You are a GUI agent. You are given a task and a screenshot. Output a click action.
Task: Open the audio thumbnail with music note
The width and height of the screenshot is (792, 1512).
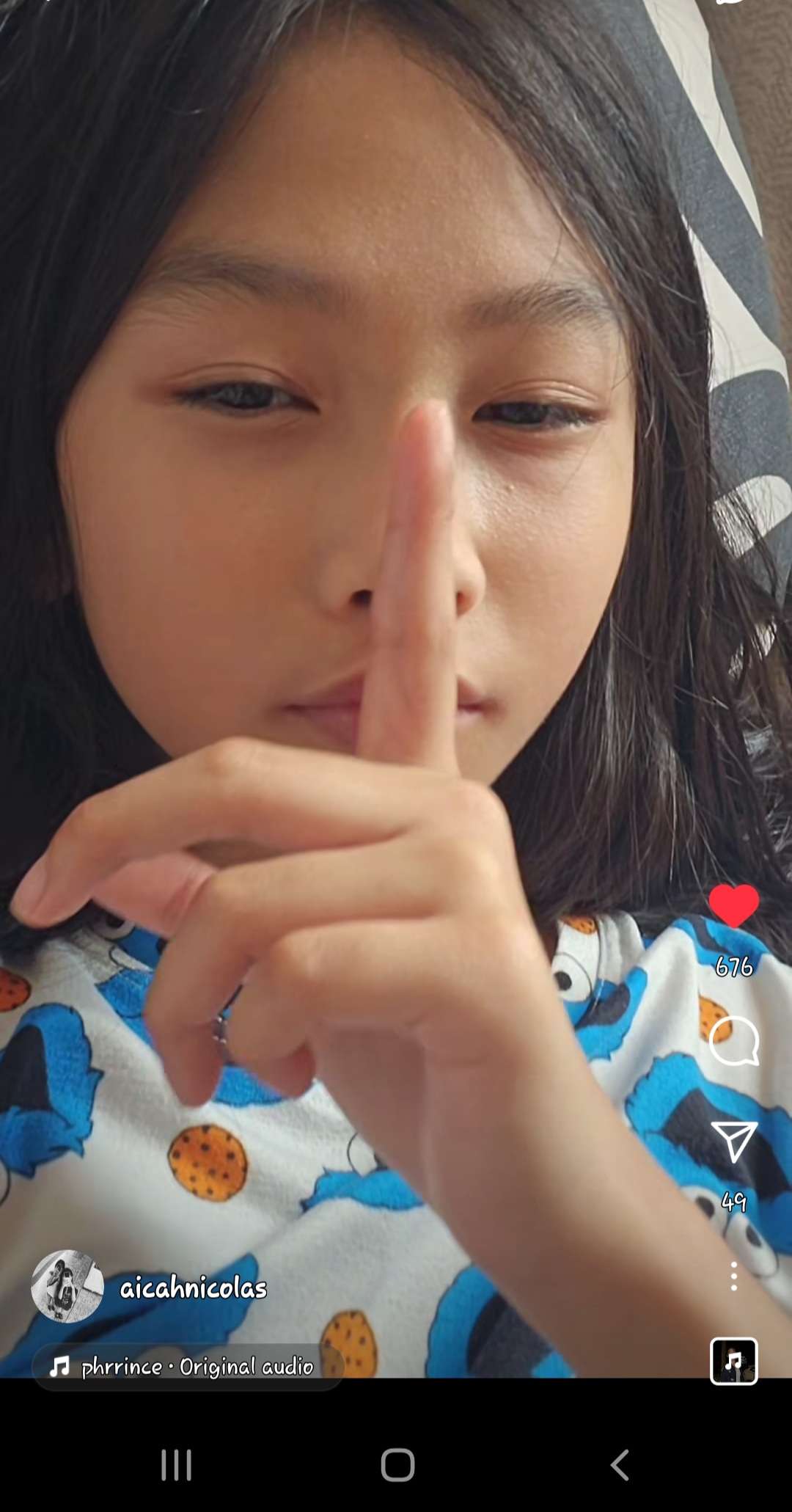coord(733,1362)
